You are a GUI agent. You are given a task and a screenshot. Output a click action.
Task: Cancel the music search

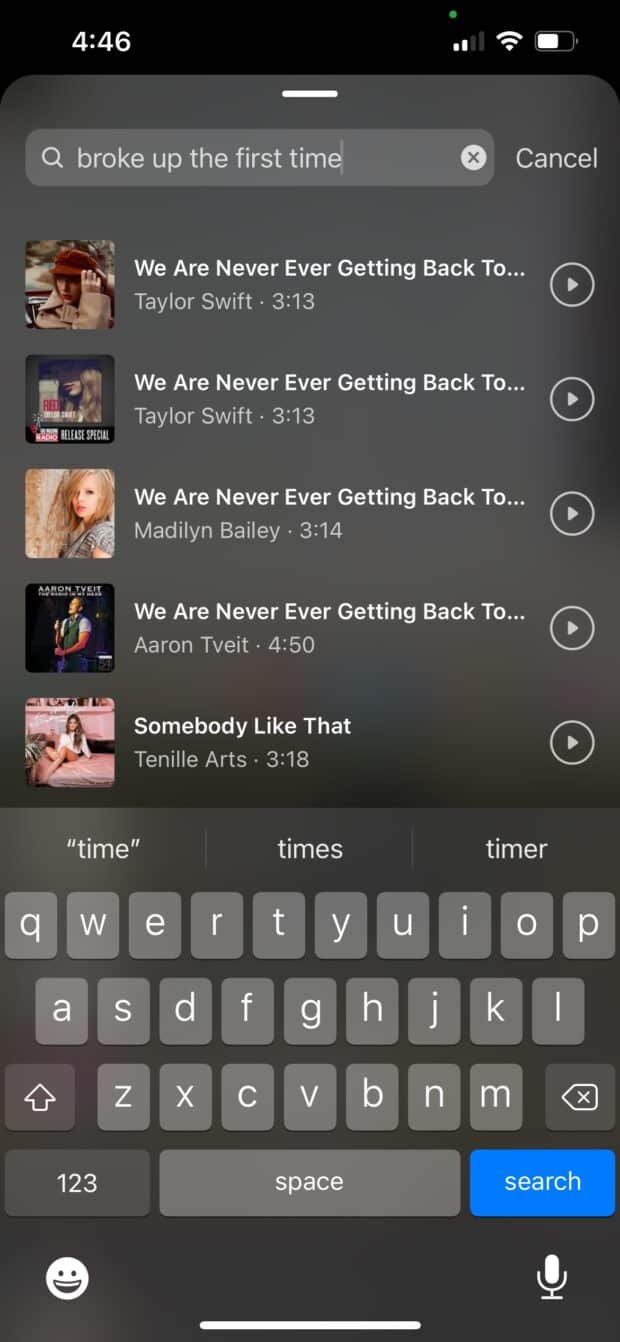click(556, 158)
